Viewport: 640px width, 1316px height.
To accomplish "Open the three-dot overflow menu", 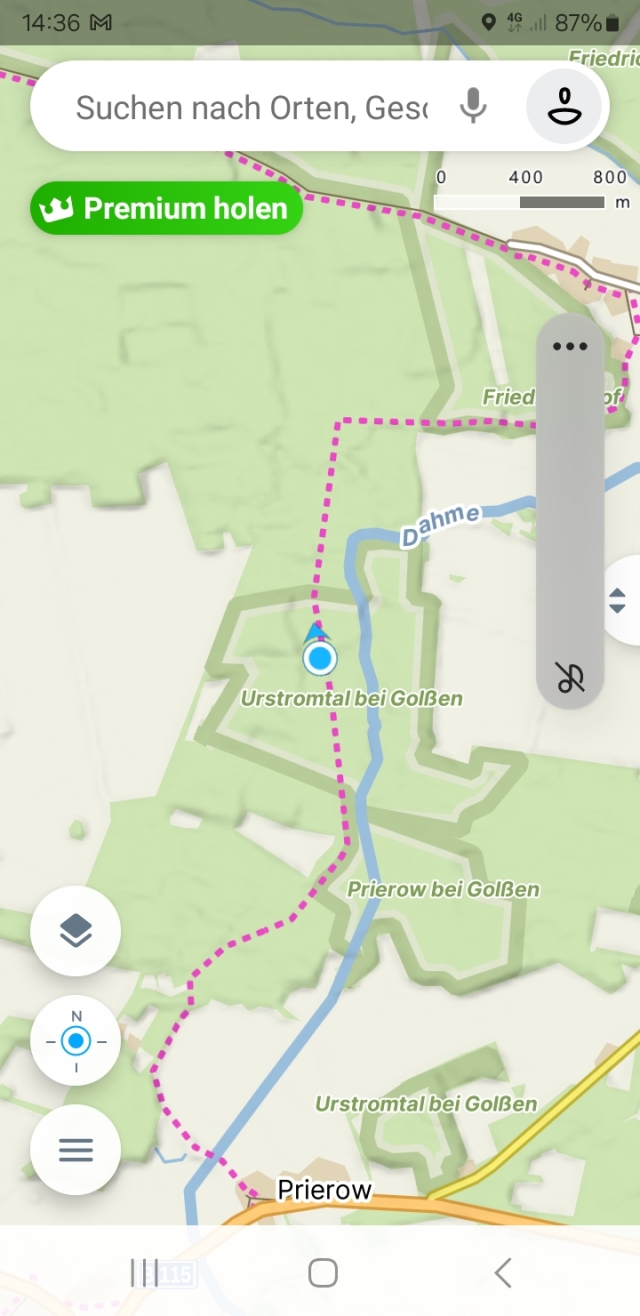I will coord(570,347).
